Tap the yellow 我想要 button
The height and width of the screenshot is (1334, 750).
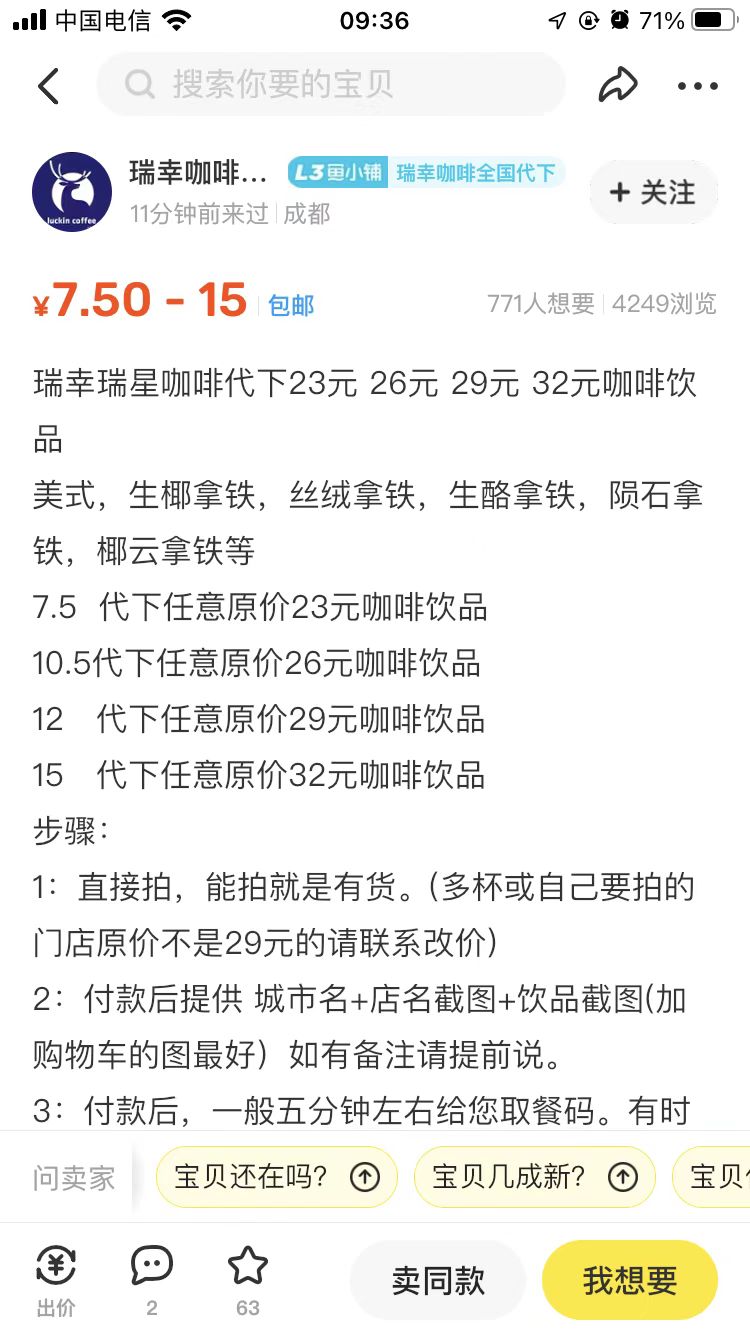point(630,1280)
